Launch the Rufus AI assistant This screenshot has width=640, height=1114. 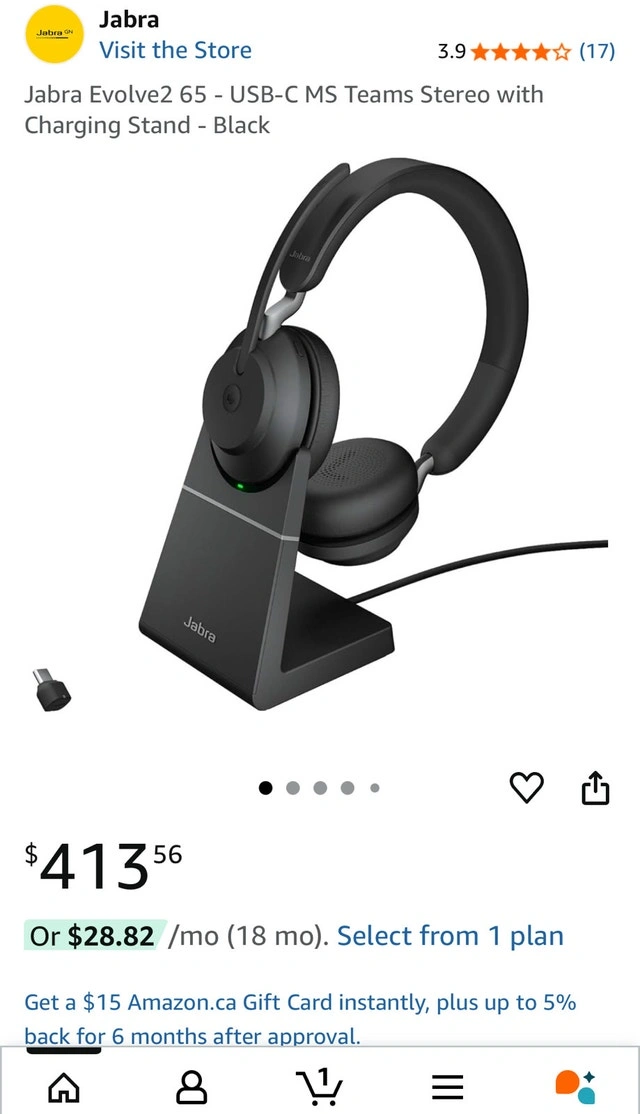coord(575,1086)
